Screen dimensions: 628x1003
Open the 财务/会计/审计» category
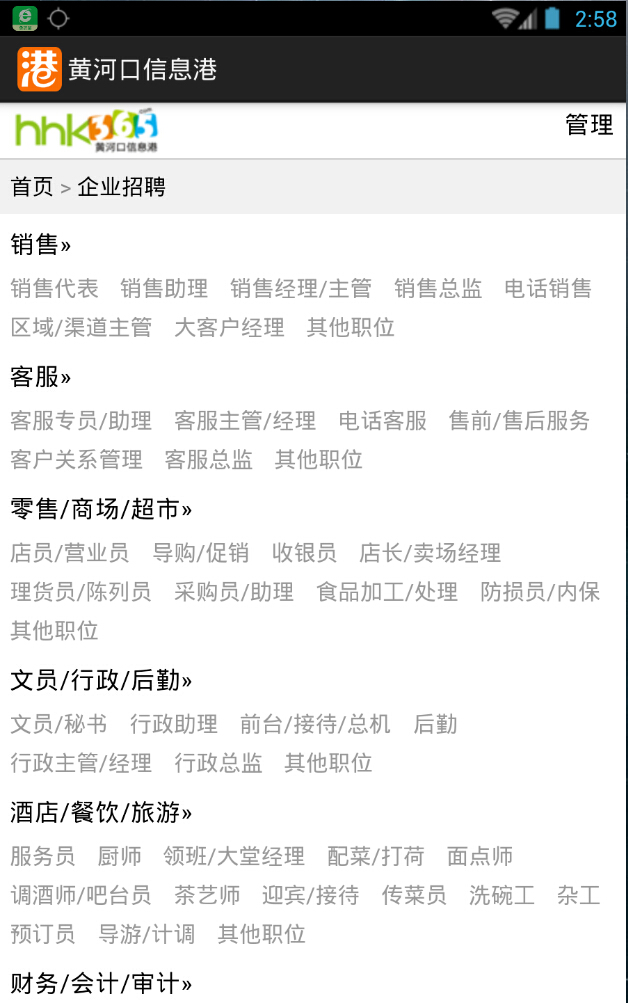click(101, 983)
